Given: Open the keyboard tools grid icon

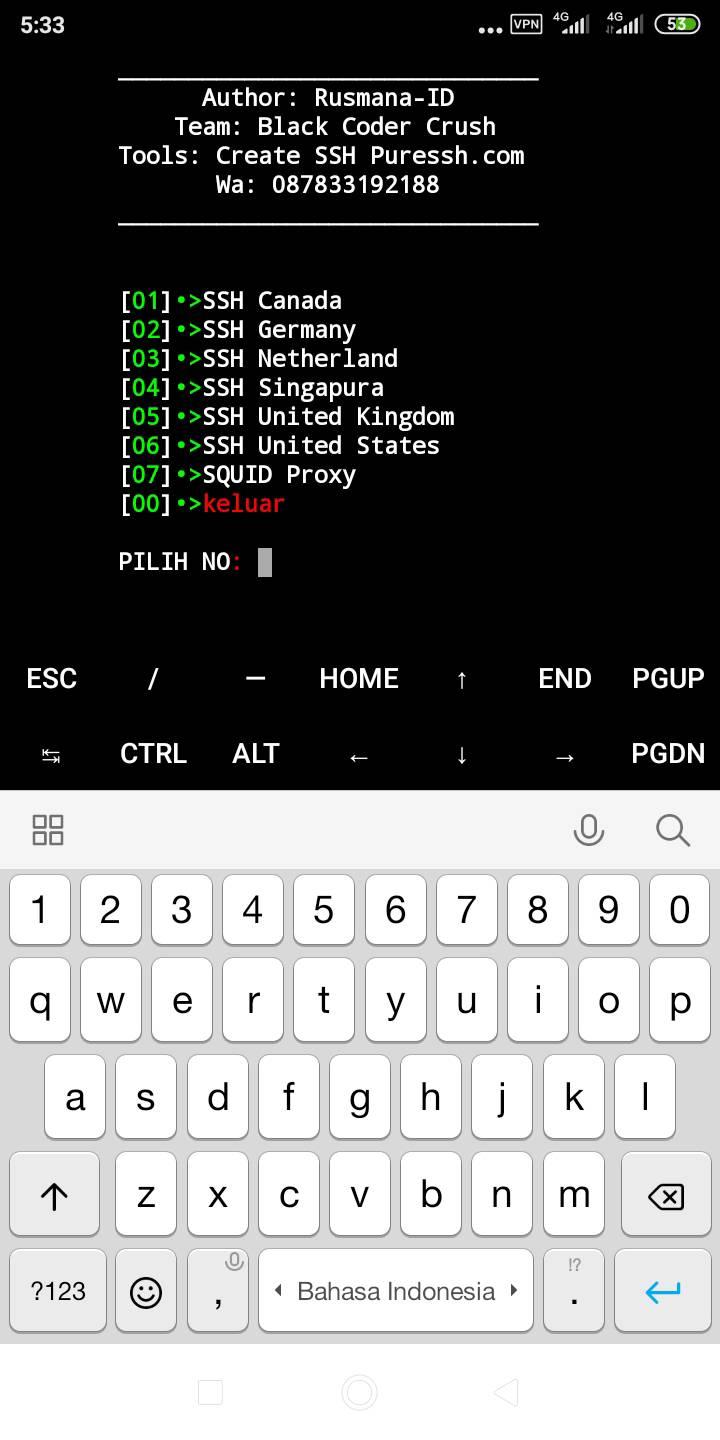Looking at the screenshot, I should coord(48,830).
